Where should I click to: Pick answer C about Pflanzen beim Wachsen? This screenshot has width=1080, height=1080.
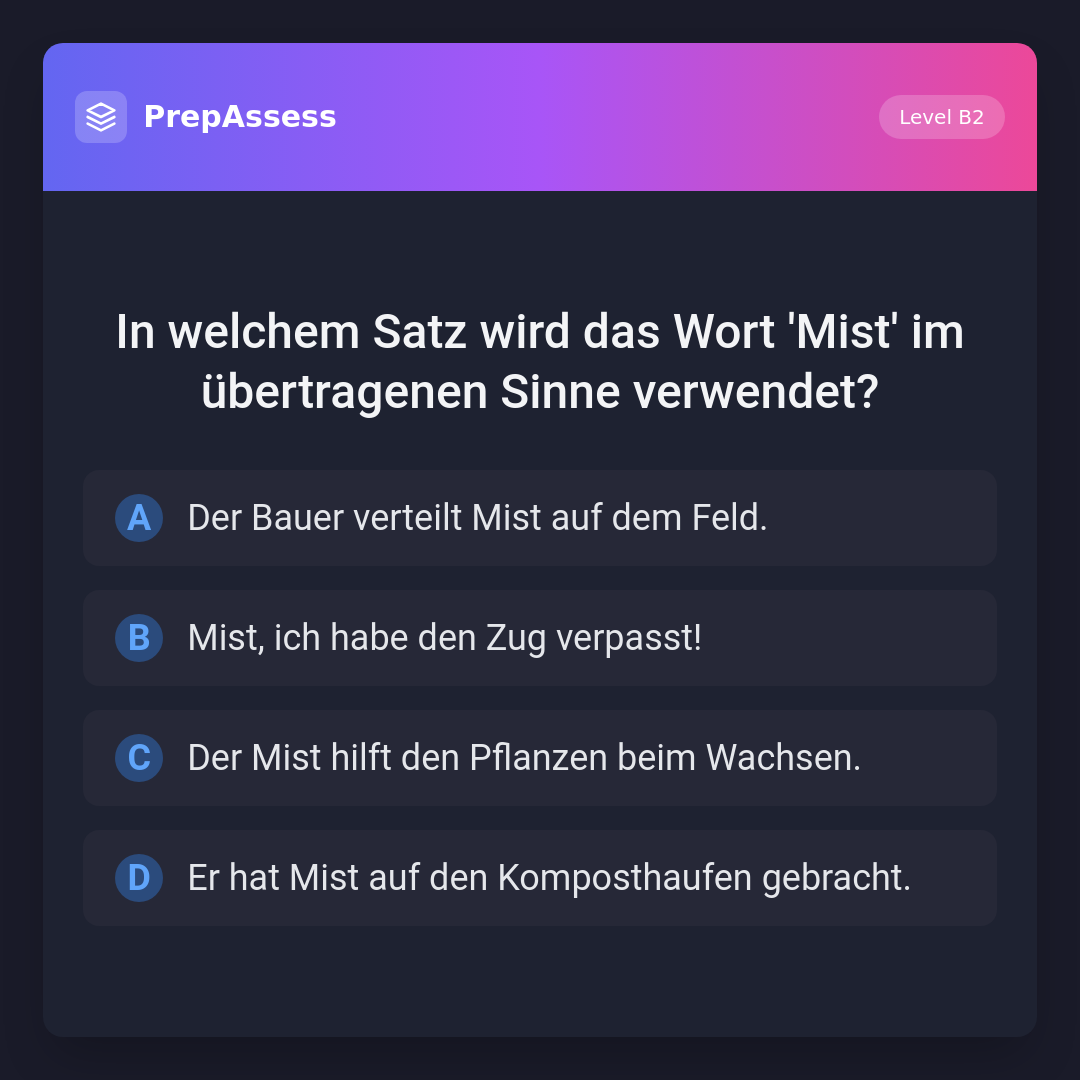pos(540,758)
